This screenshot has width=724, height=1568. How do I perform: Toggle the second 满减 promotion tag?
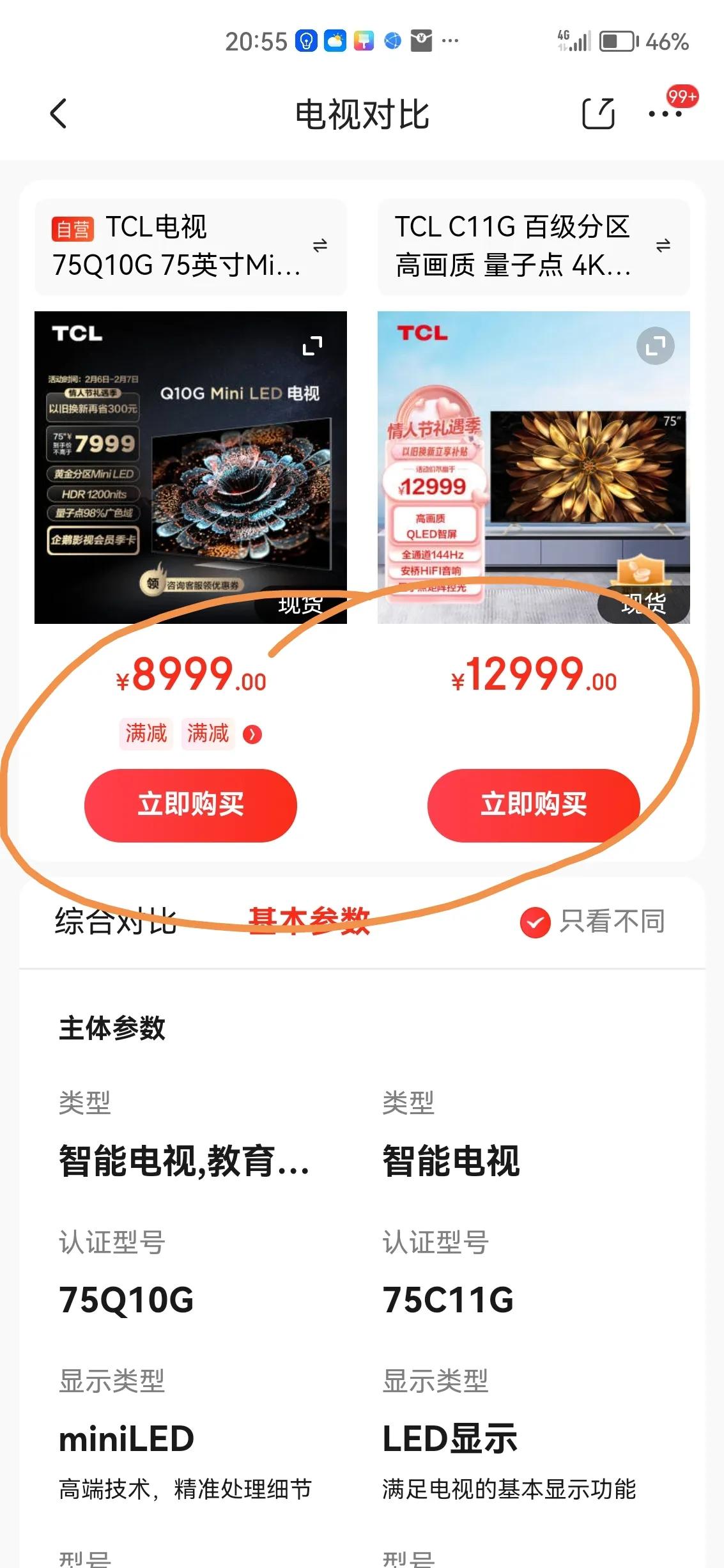tap(208, 734)
